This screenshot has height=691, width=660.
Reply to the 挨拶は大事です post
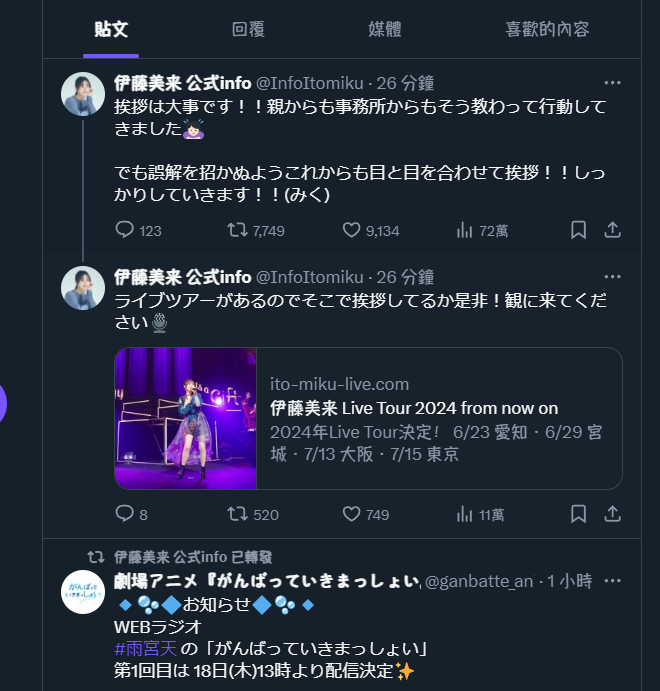(125, 230)
